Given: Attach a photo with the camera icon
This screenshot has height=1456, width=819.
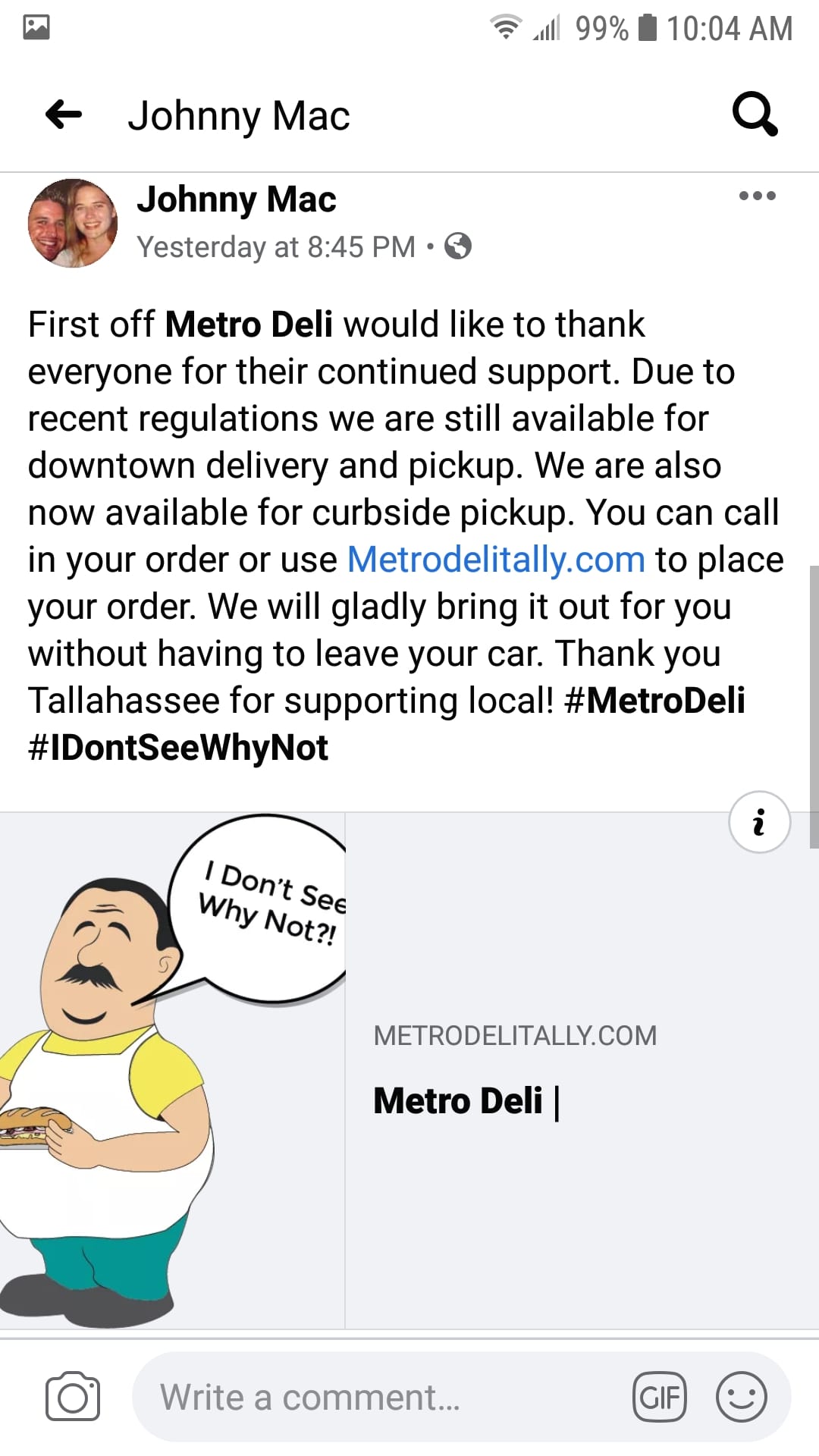Looking at the screenshot, I should 73,1397.
